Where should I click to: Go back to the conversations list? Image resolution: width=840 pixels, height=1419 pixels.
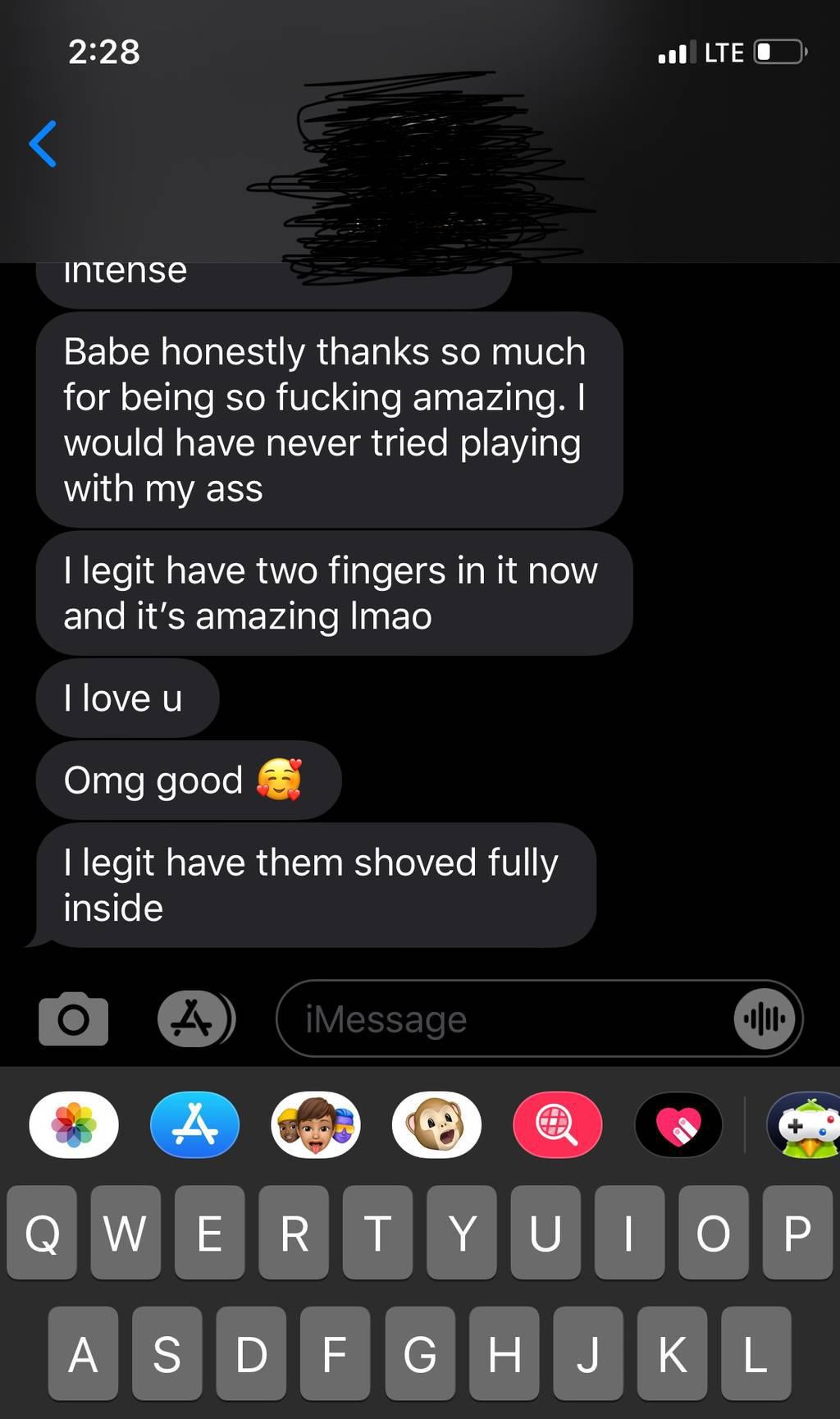tap(43, 144)
